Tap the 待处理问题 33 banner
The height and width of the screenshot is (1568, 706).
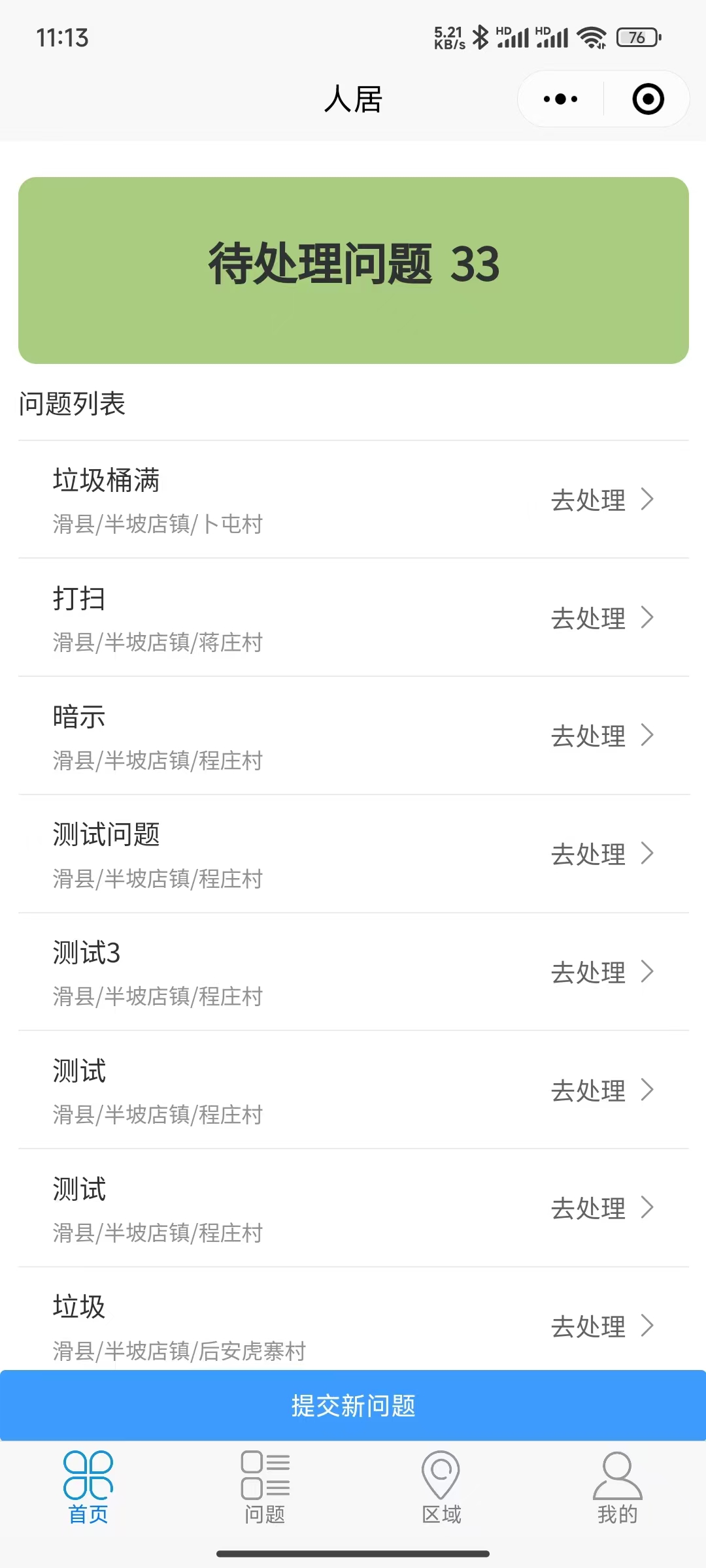[353, 264]
